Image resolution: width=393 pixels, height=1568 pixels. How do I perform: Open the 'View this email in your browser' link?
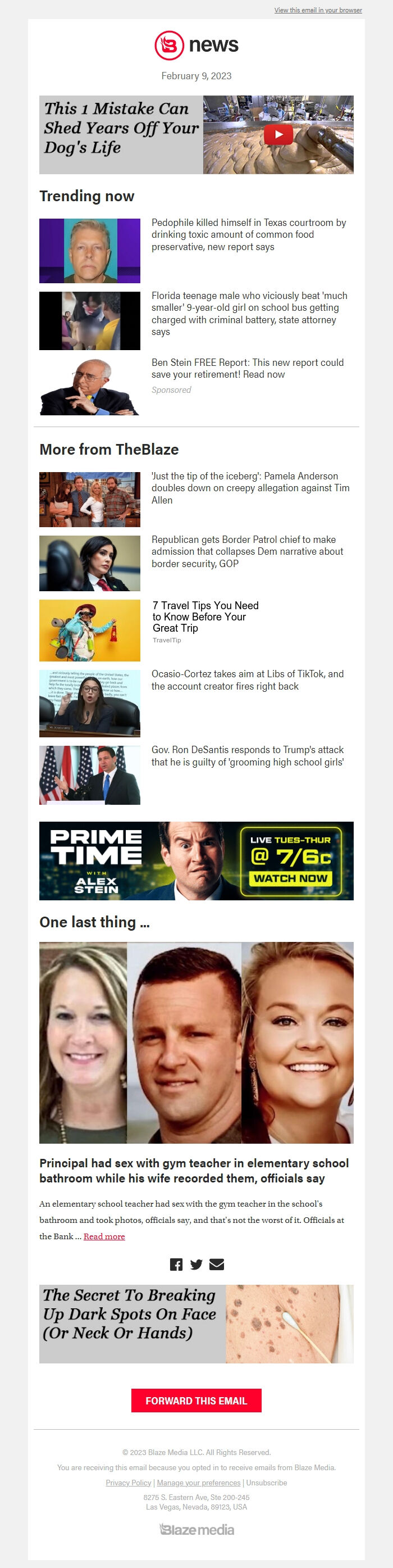318,10
